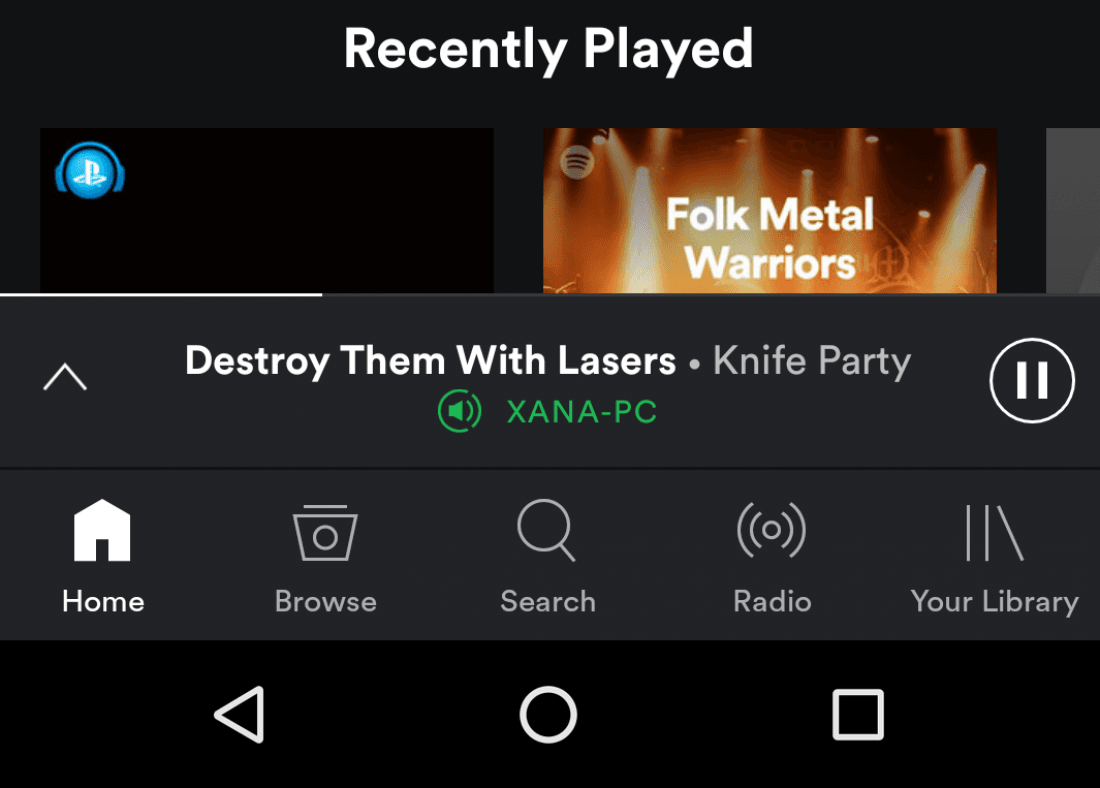Open the Folk Metal Warriors playlist
The image size is (1100, 788).
click(x=769, y=211)
